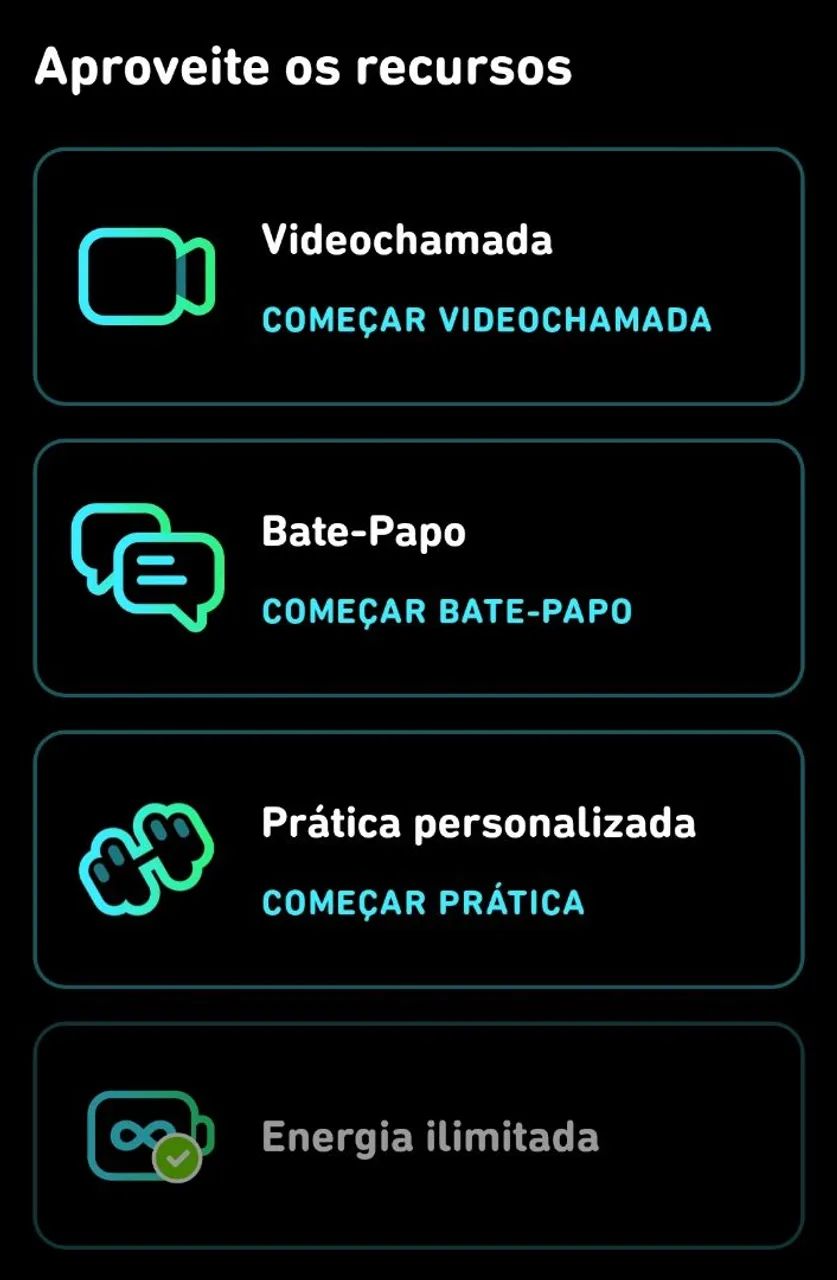Viewport: 837px width, 1280px height.
Task: Click COMEÇAR VIDEOCHAMADA
Action: (485, 320)
